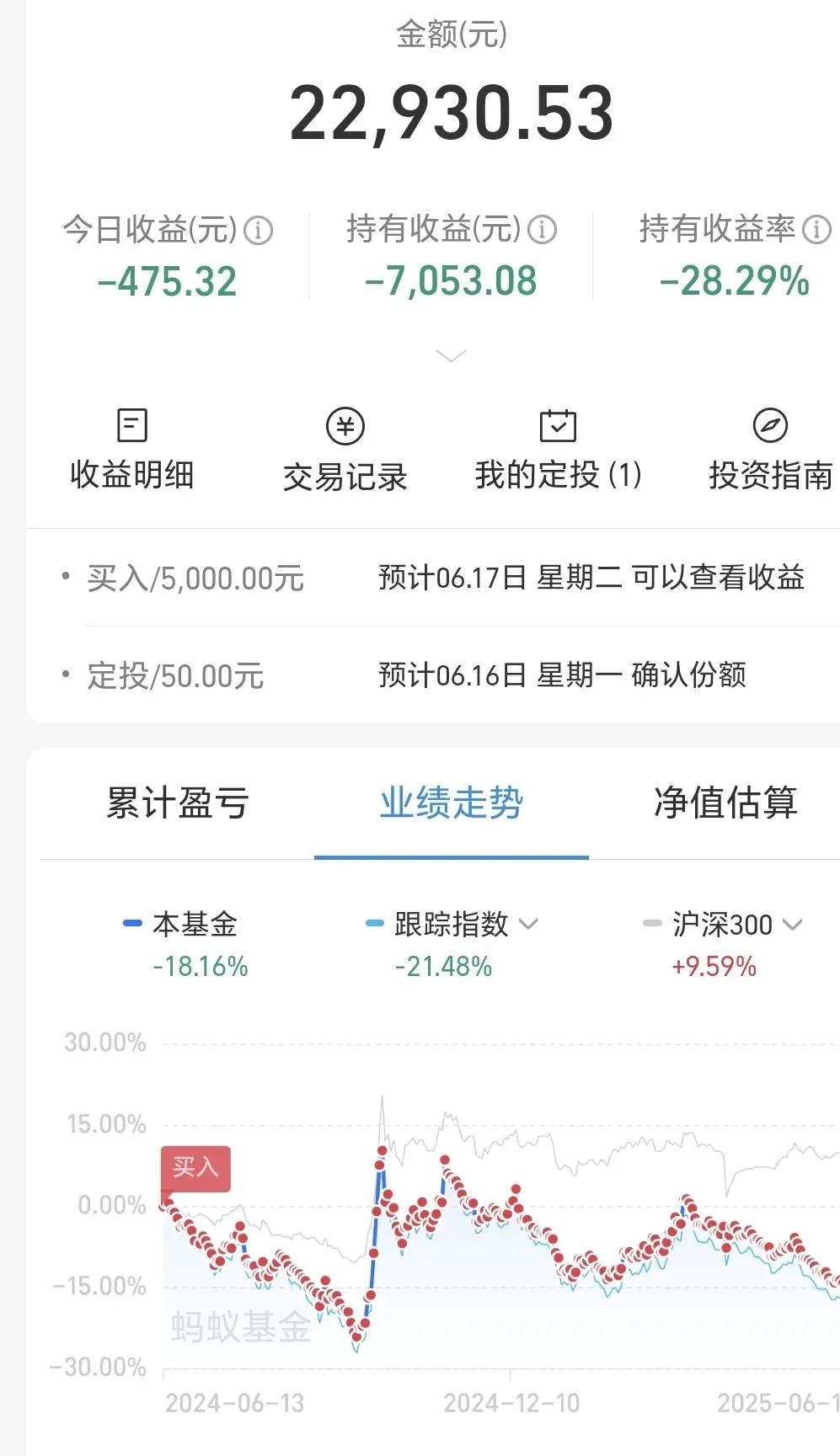Open the 跟踪指数 selection dropdown
Image resolution: width=840 pixels, height=1456 pixels.
(531, 924)
